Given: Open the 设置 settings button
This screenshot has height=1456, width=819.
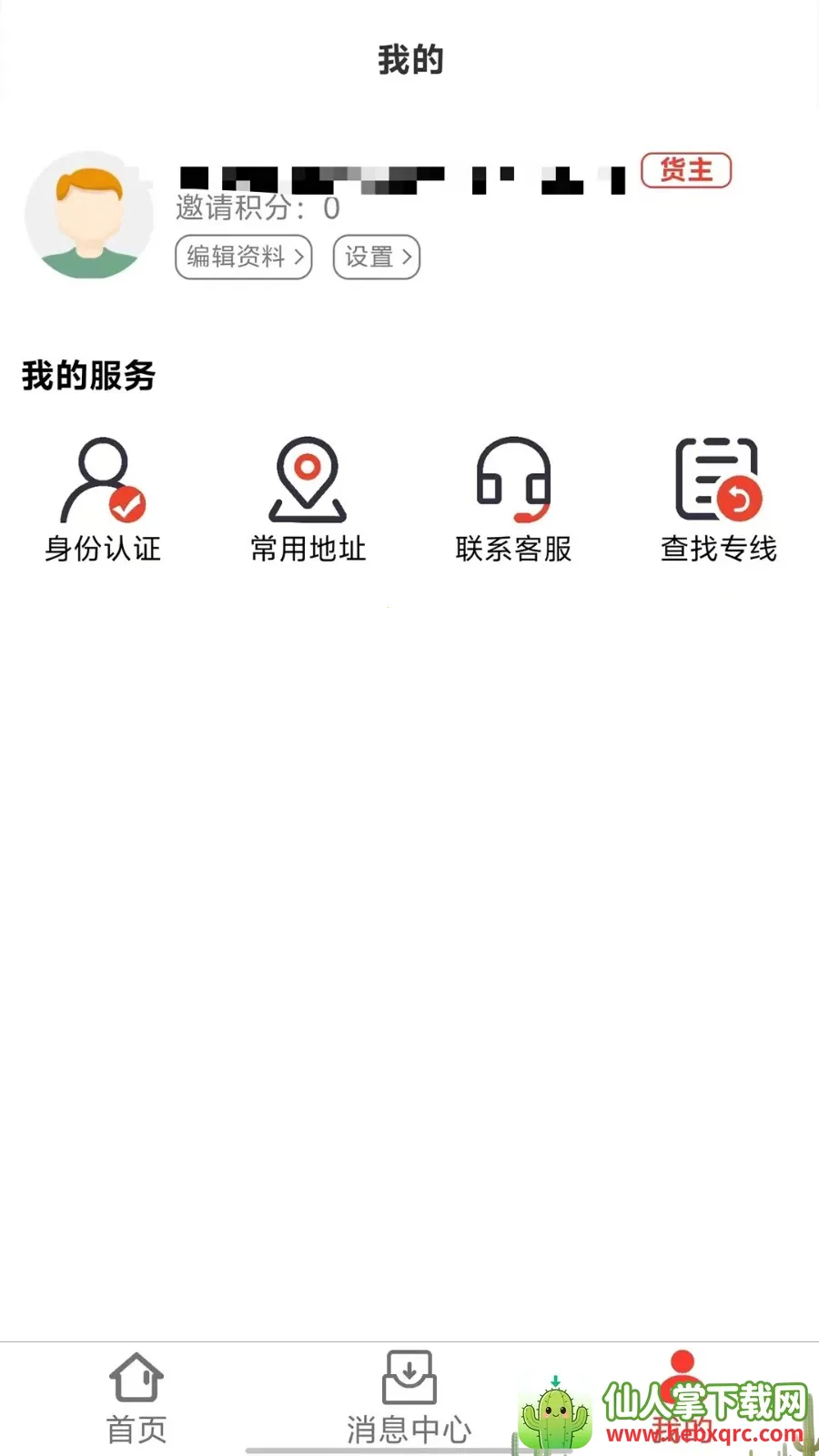Looking at the screenshot, I should tap(376, 258).
